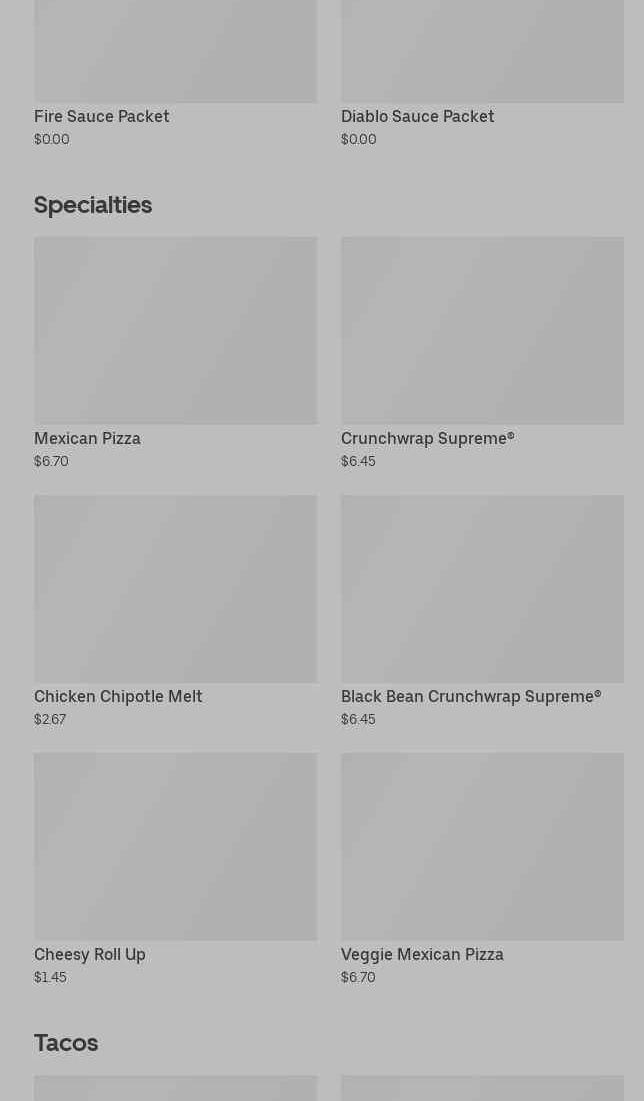The width and height of the screenshot is (644, 1101).
Task: Open the Fire Sauce Packet item
Action: (175, 73)
